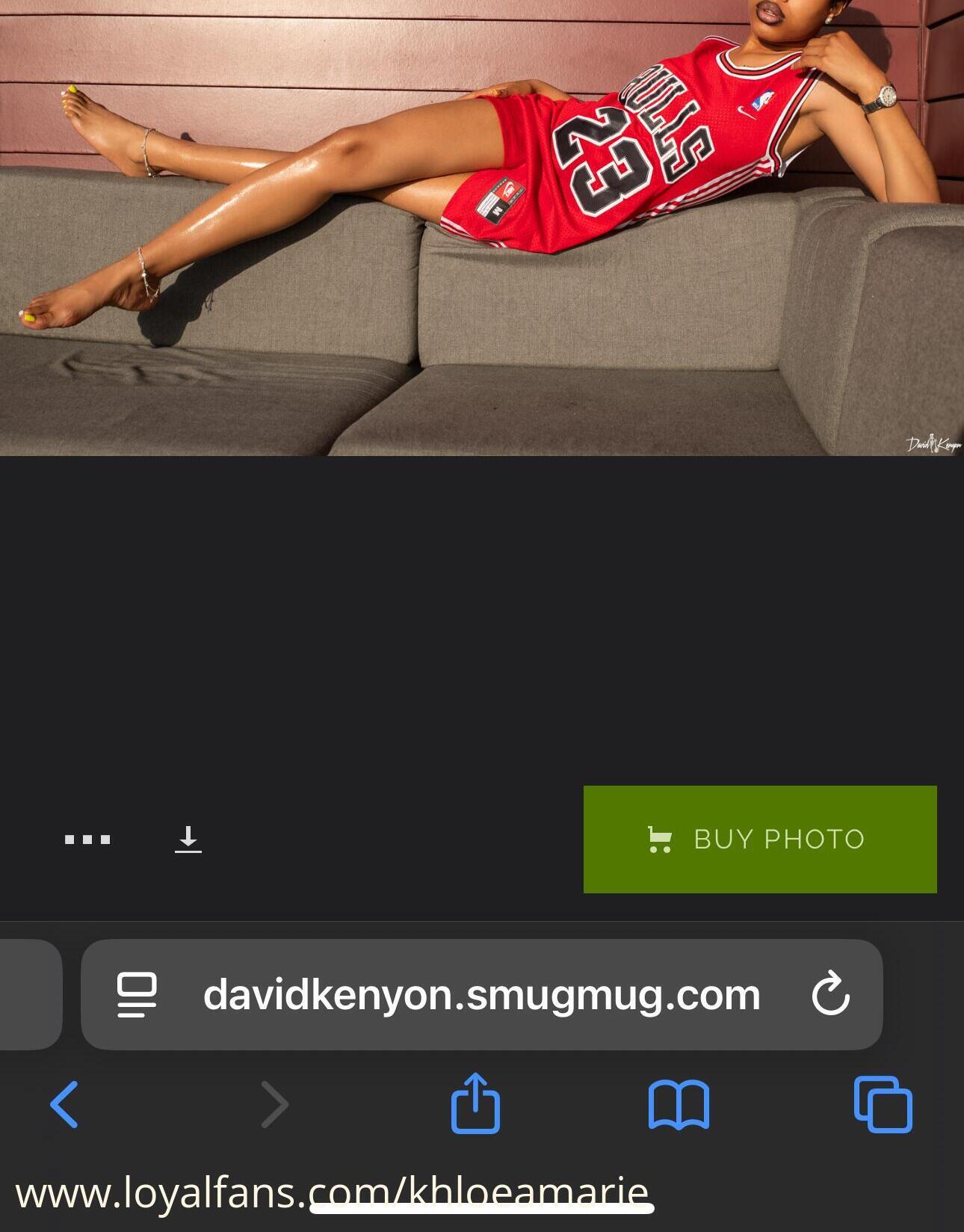
Task: Reload the current page
Action: tap(830, 995)
